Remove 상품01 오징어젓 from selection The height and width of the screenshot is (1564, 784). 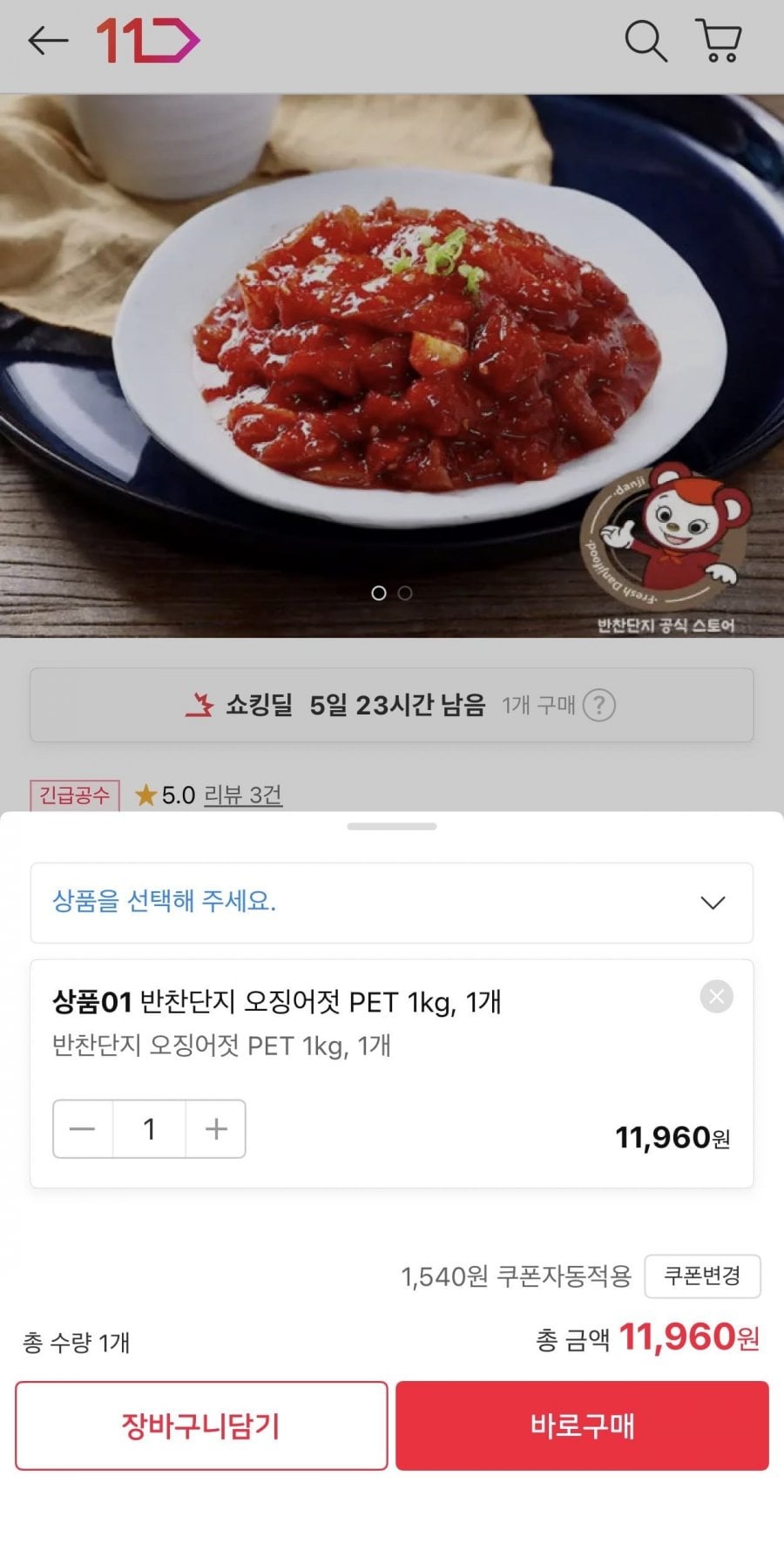716,997
